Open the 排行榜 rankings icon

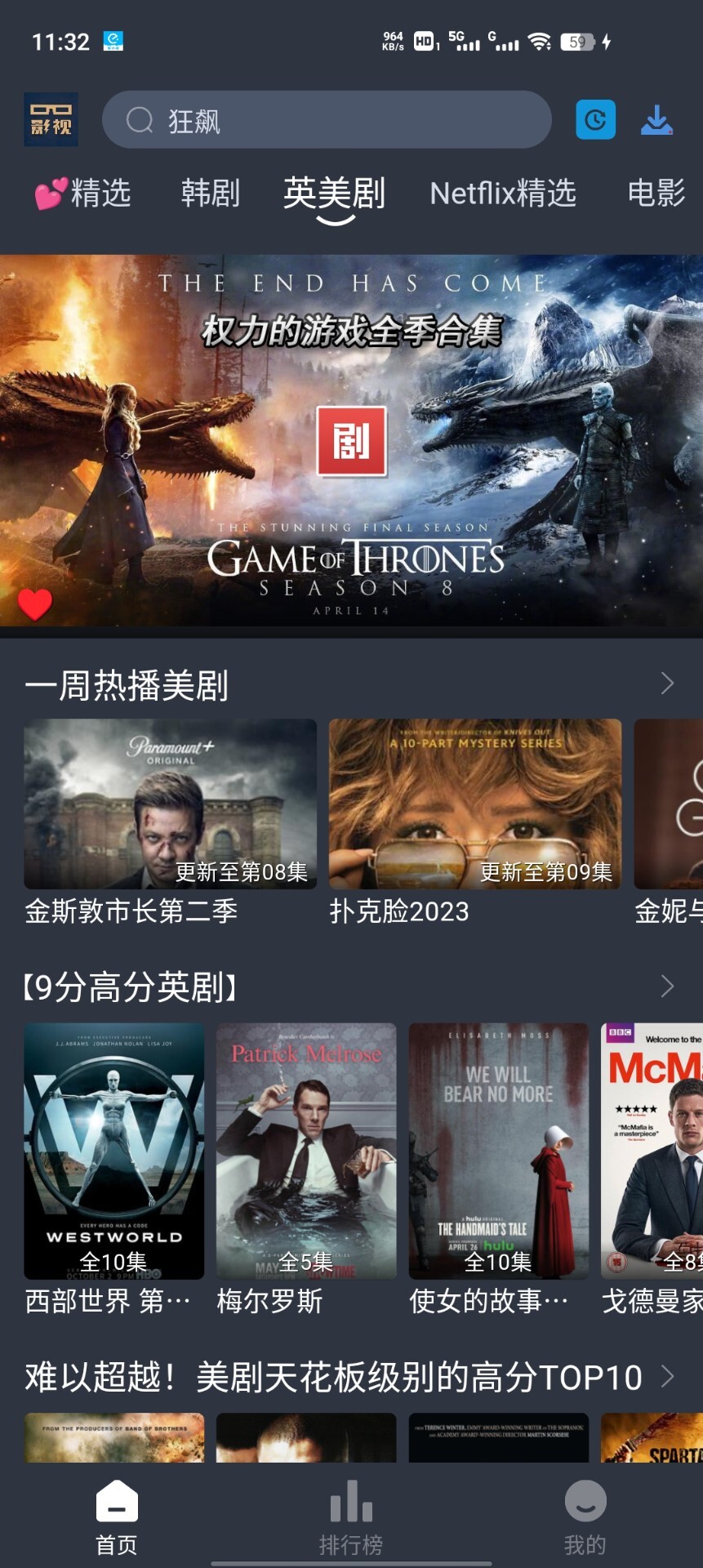pyautogui.click(x=349, y=1501)
